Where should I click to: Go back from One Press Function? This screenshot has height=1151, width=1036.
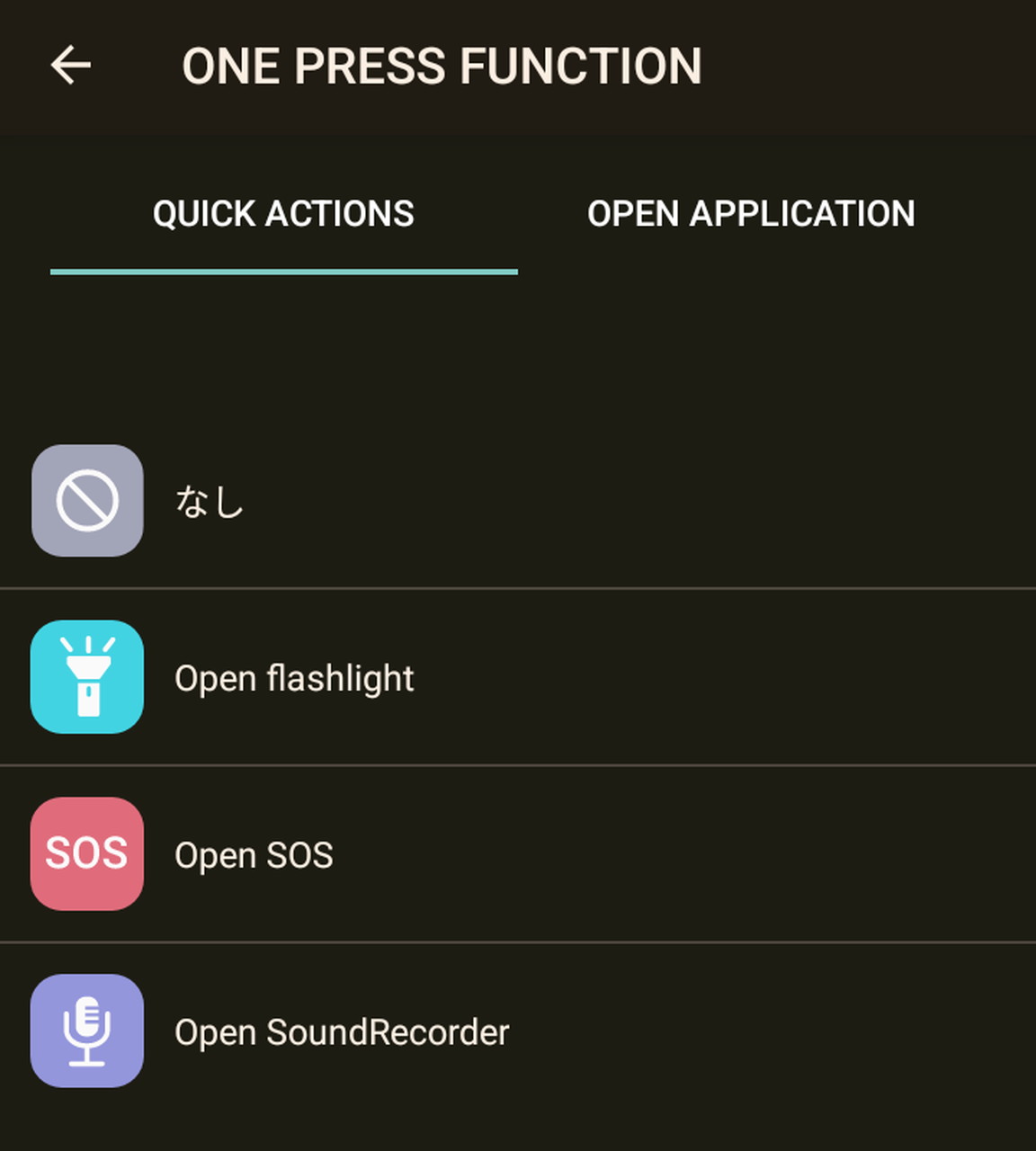pyautogui.click(x=70, y=66)
